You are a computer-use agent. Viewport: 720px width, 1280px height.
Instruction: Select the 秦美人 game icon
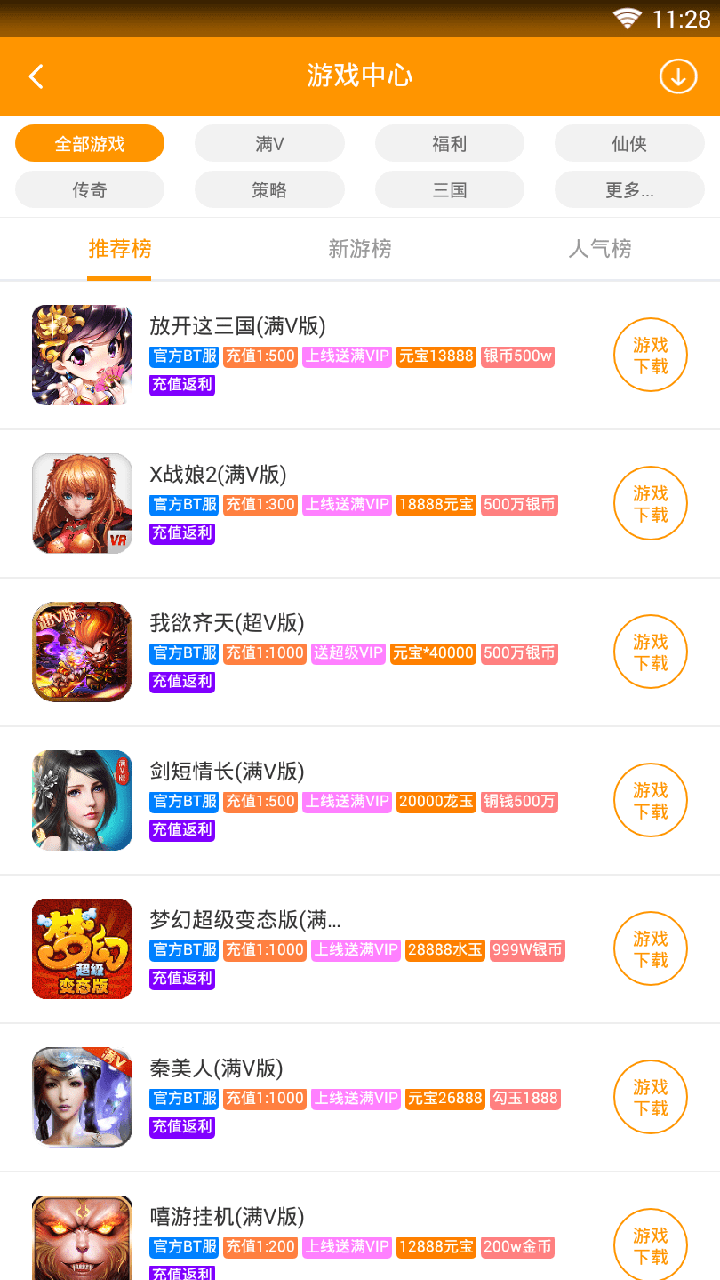click(81, 1097)
